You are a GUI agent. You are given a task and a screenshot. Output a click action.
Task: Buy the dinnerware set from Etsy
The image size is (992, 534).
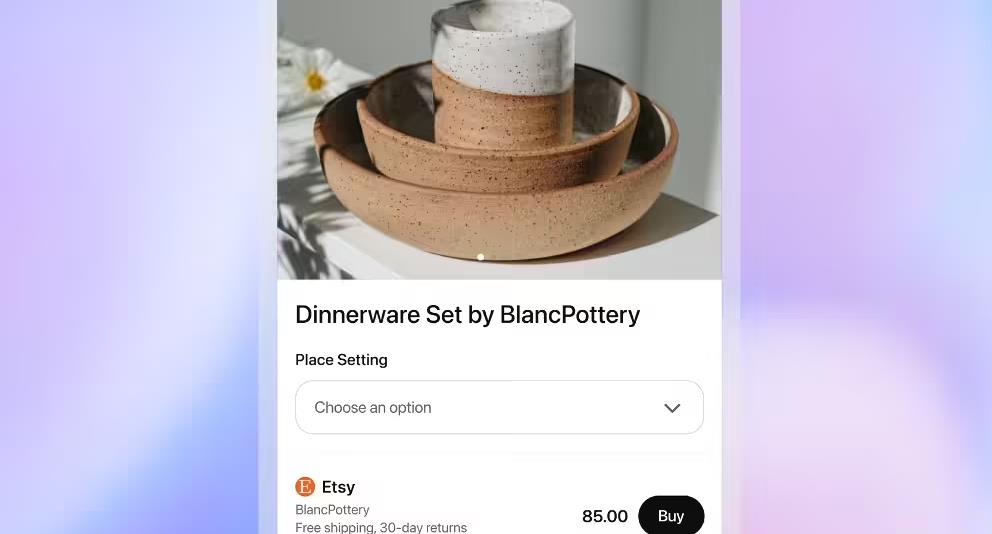[x=670, y=516]
